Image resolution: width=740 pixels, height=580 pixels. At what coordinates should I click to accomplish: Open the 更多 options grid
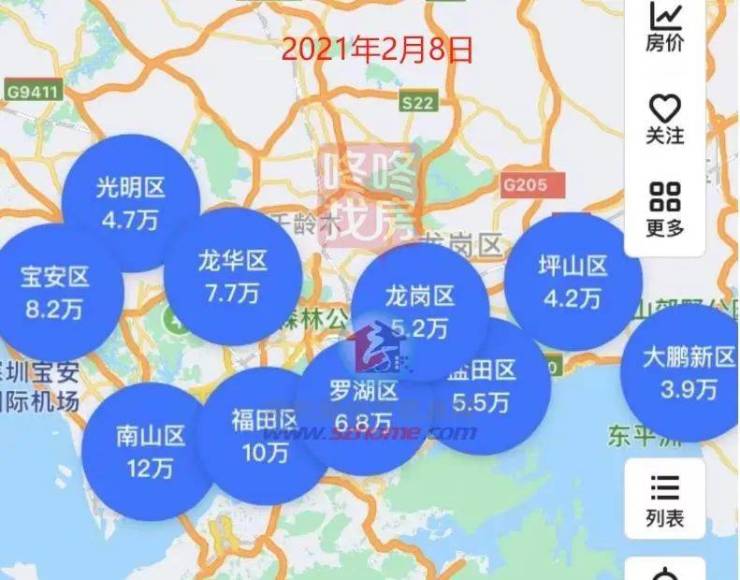tap(665, 210)
